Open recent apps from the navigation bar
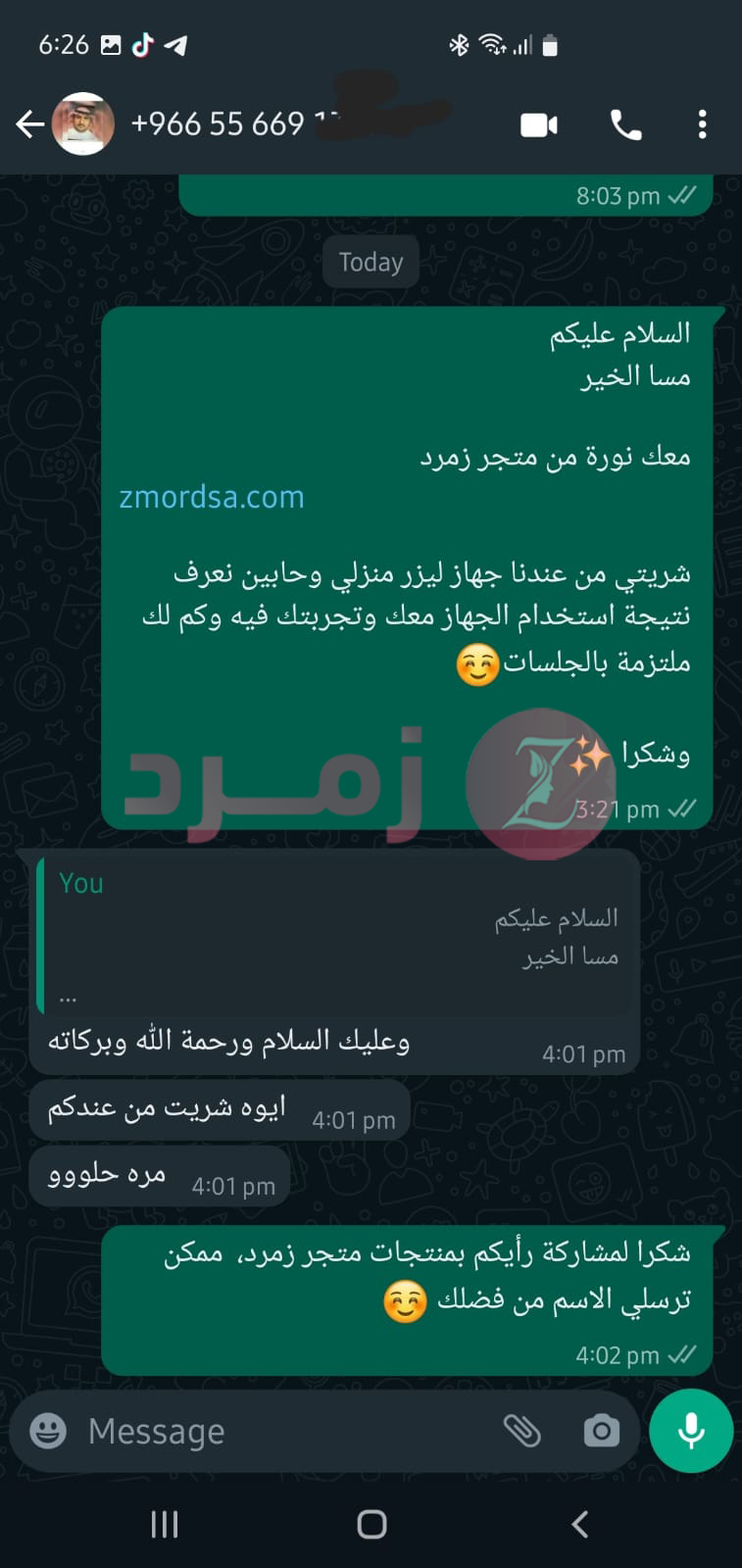The height and width of the screenshot is (1568, 742). click(165, 1524)
